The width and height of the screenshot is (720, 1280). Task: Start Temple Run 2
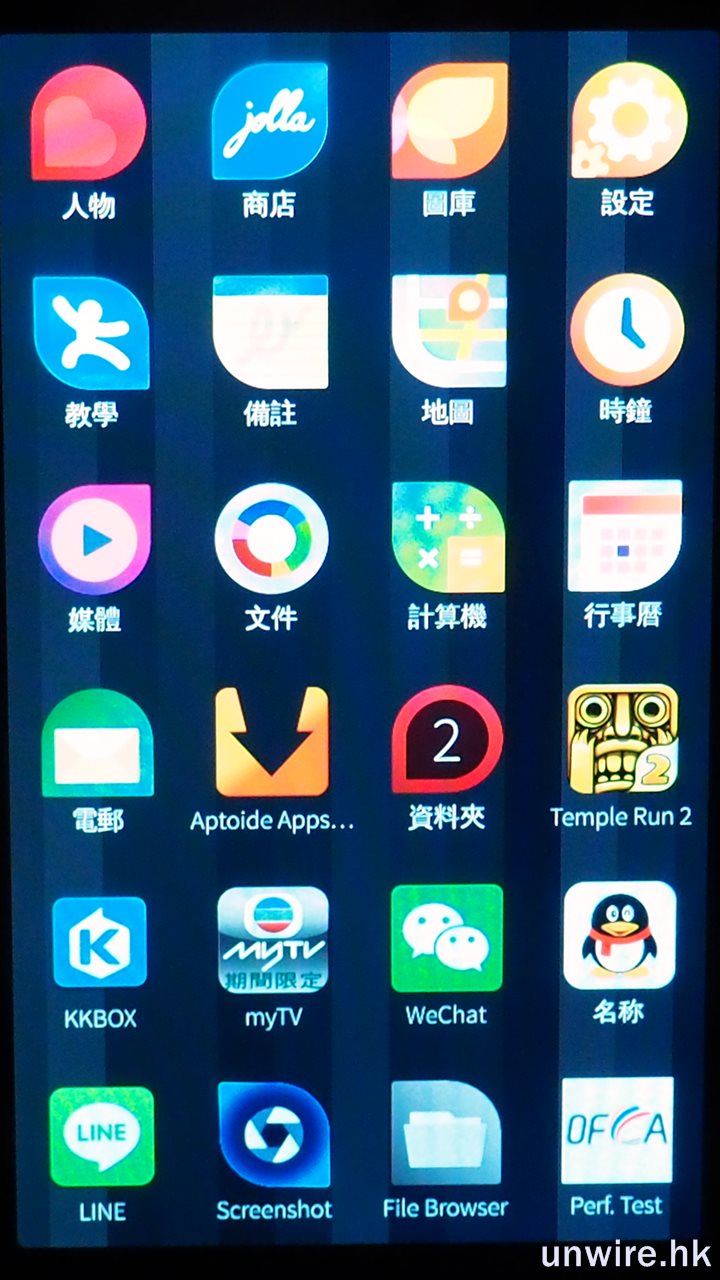622,739
